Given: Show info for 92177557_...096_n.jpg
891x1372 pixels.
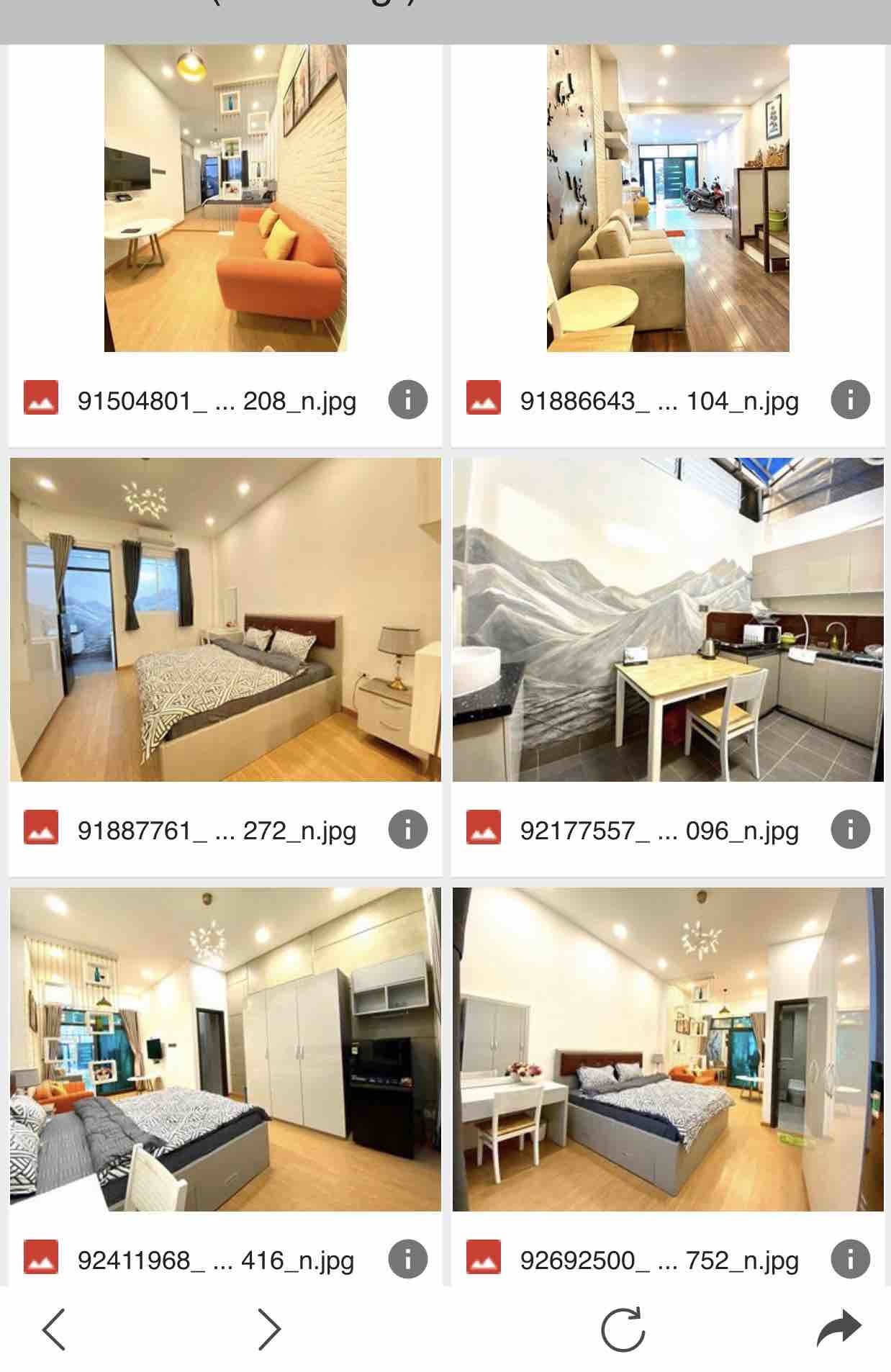Looking at the screenshot, I should click(x=850, y=829).
